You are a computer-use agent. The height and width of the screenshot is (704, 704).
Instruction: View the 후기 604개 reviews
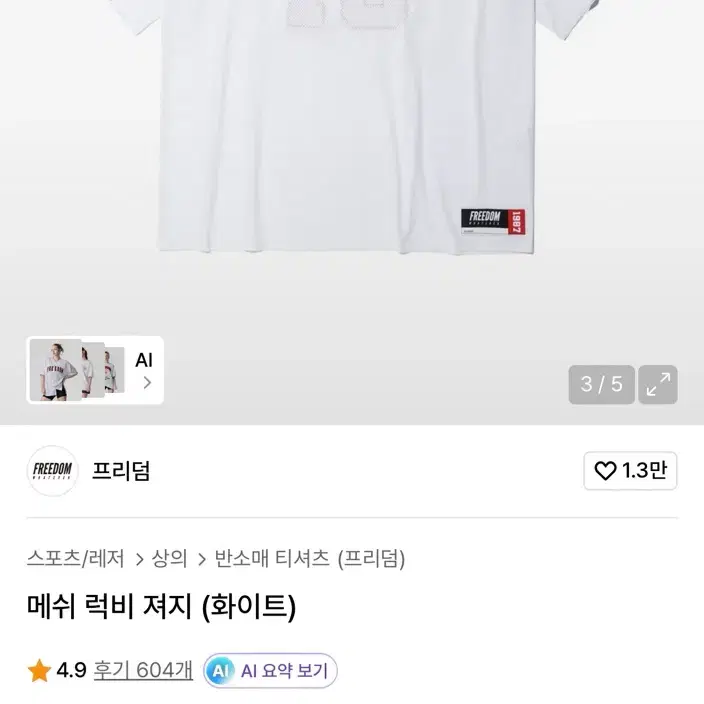(x=143, y=670)
